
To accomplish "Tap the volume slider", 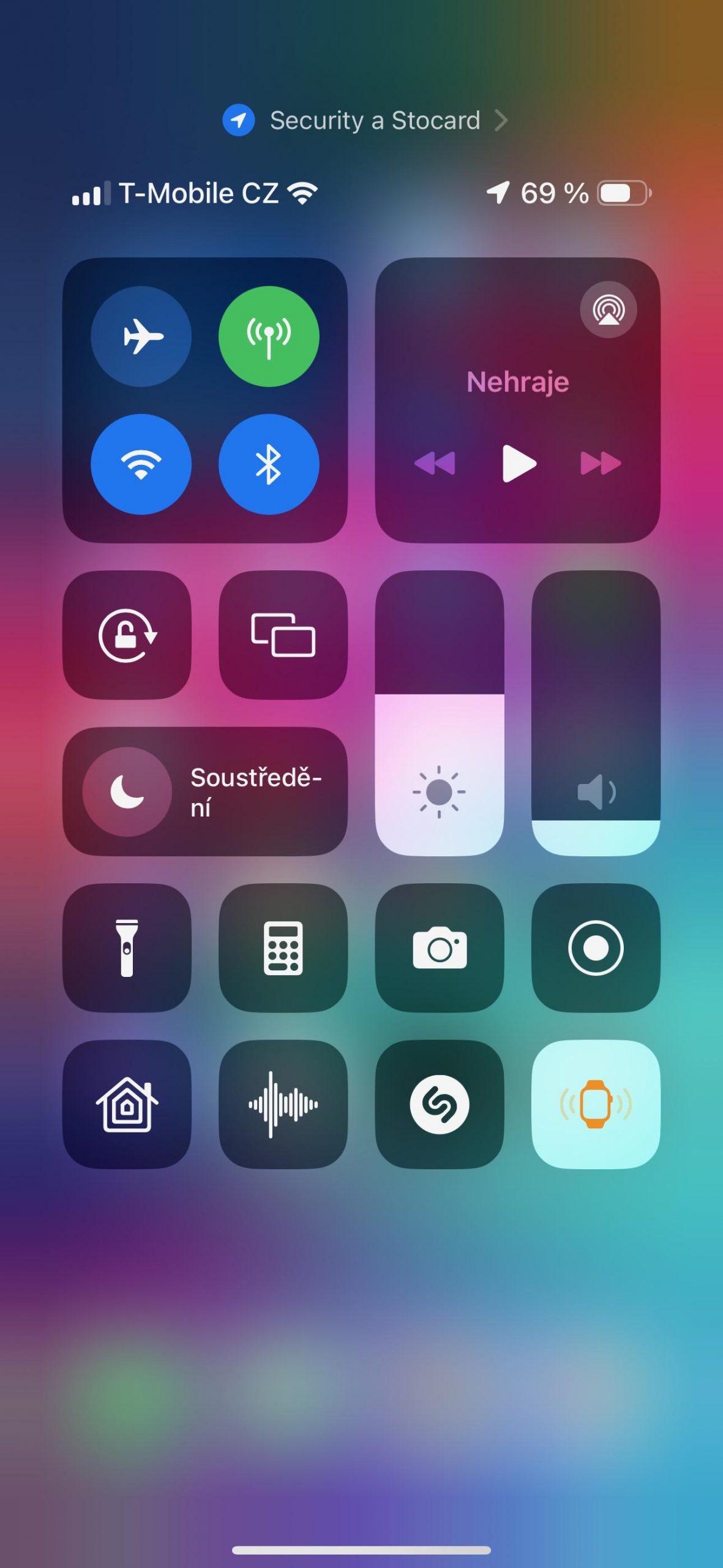I will [596, 713].
